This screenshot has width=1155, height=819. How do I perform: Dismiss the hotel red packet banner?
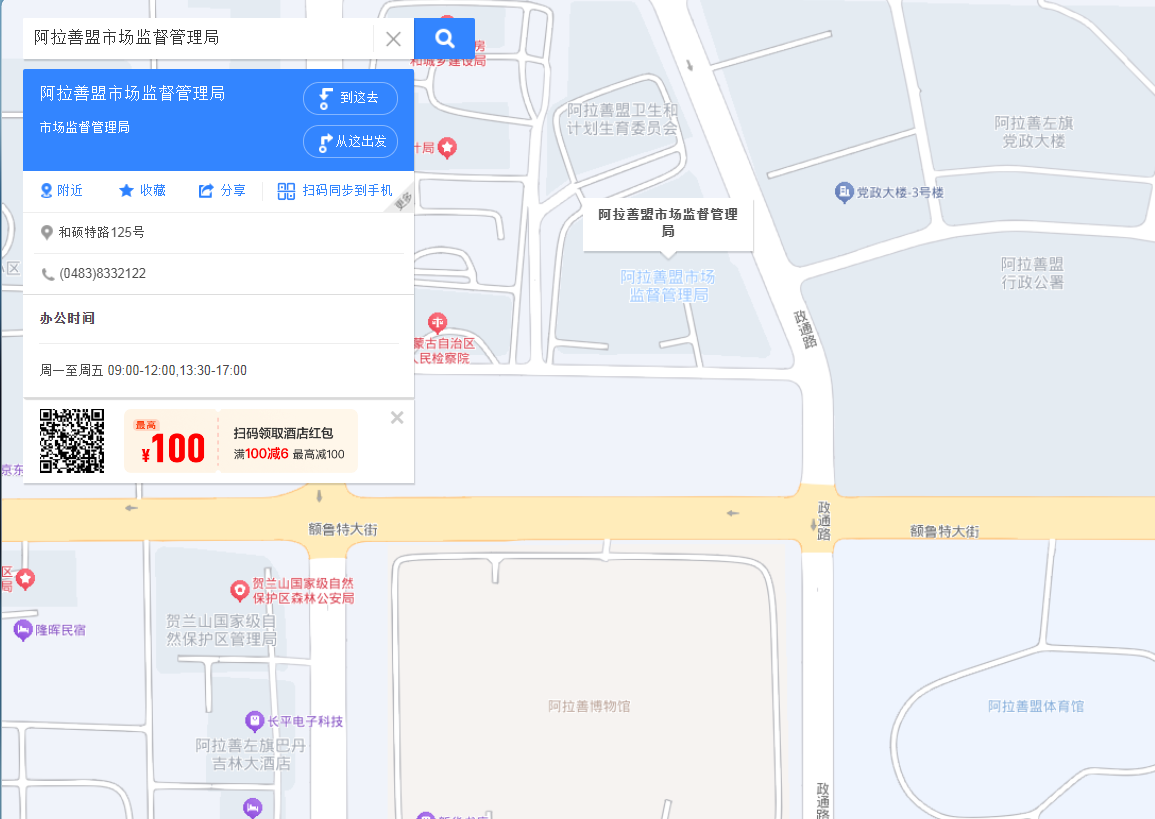397,418
